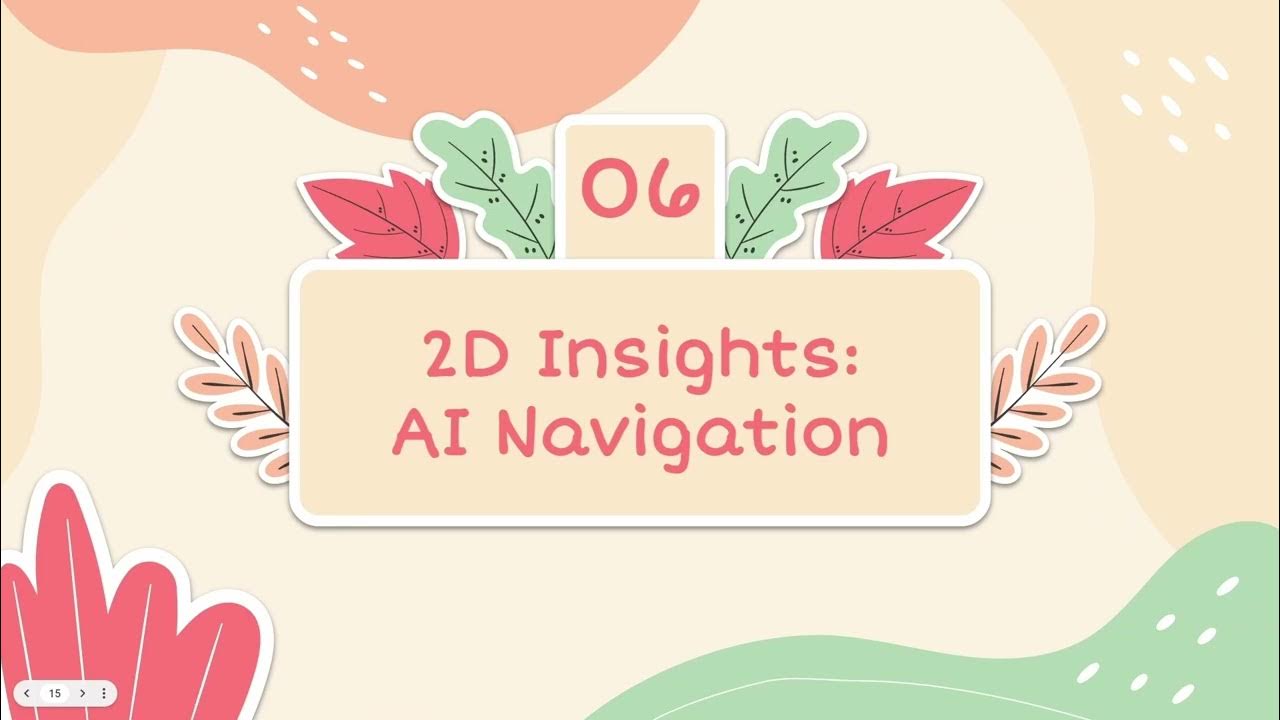Open the slide number 15 selector

(55, 693)
